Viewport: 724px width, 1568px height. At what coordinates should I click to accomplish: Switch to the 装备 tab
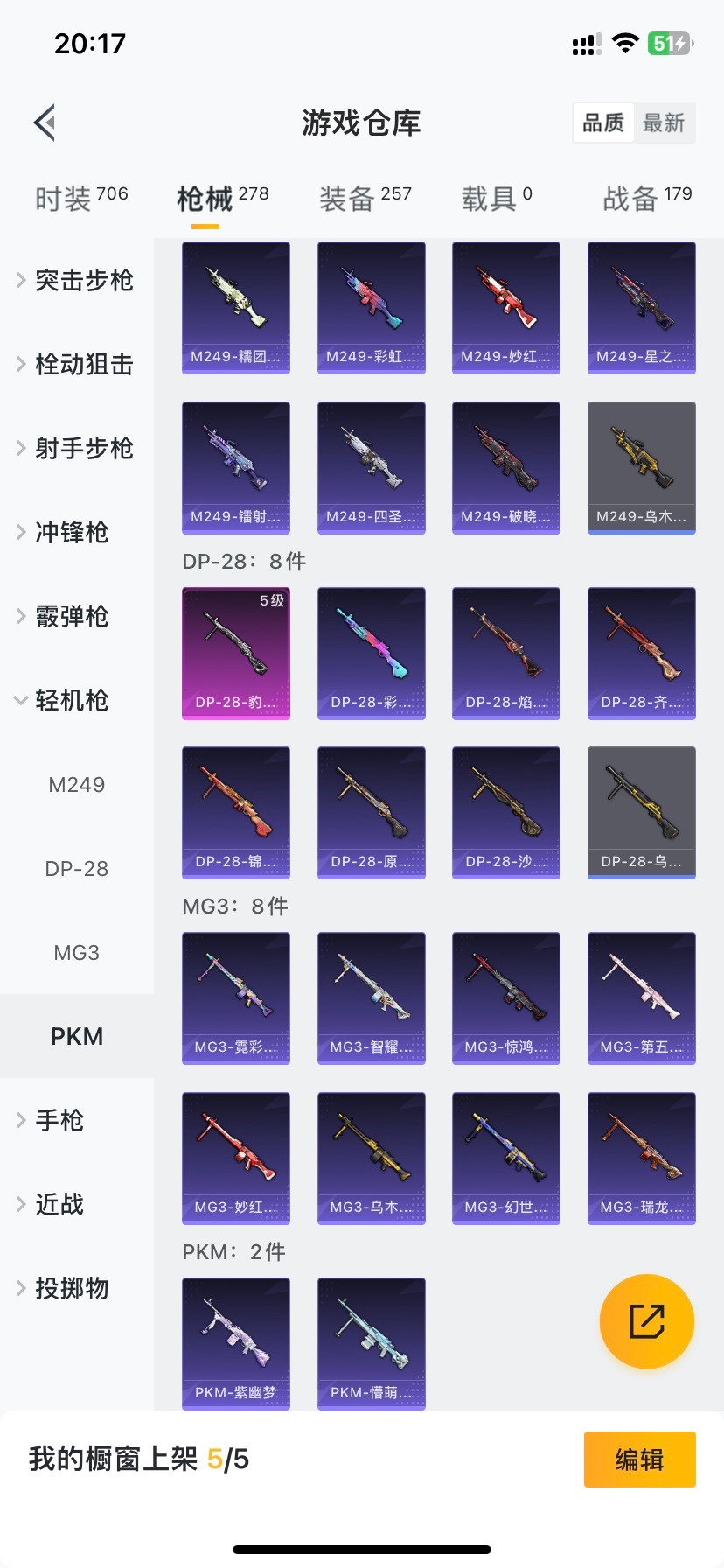[365, 199]
